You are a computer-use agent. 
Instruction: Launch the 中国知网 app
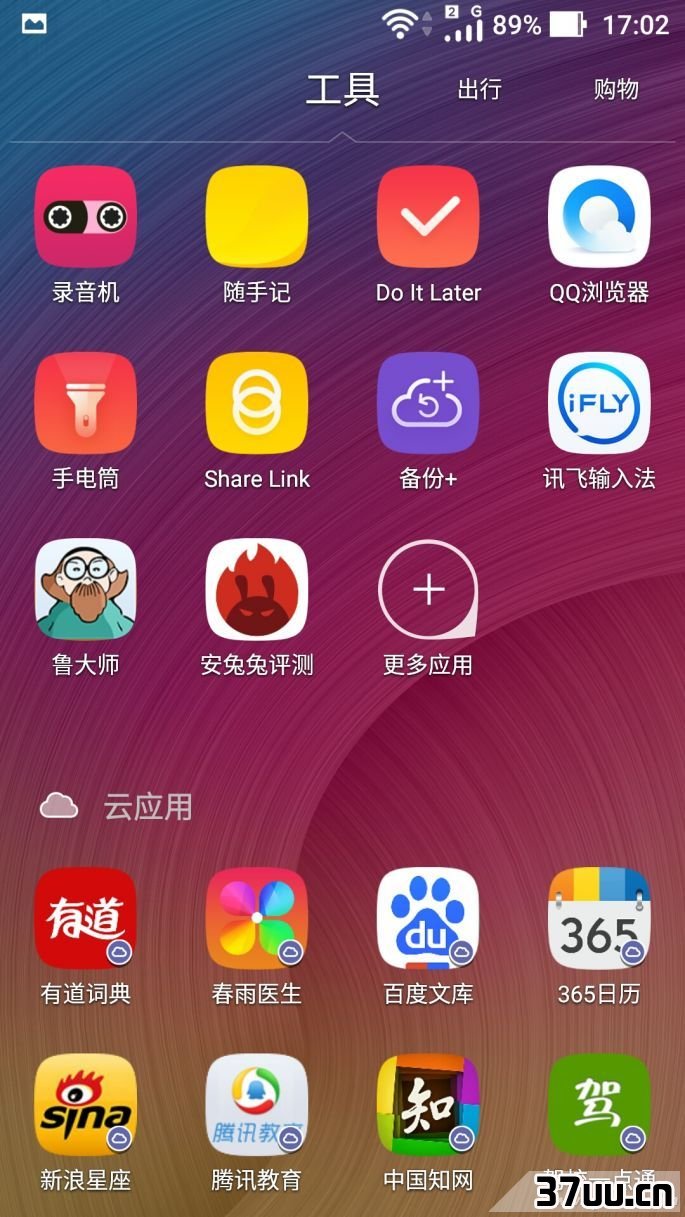[428, 1104]
